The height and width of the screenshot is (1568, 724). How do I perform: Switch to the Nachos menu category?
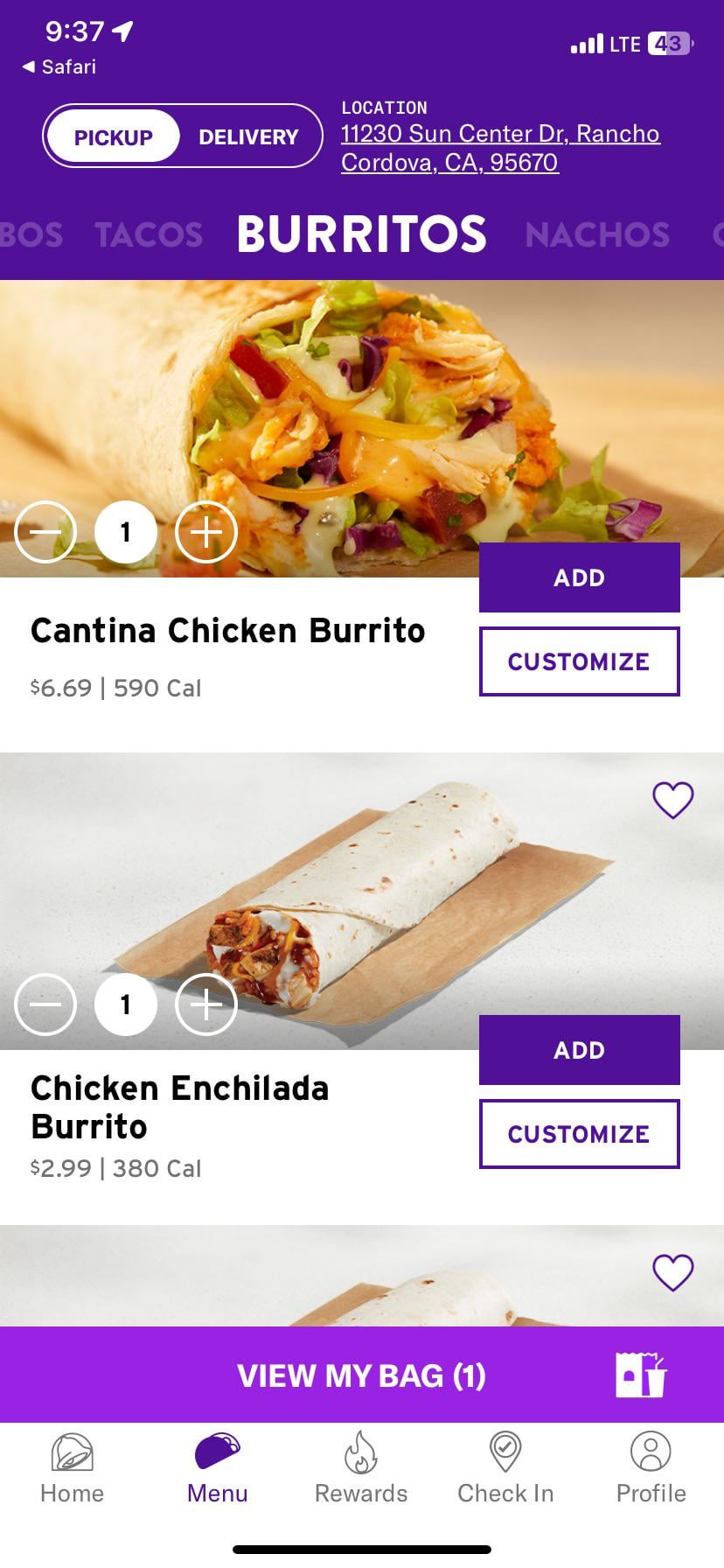click(597, 234)
